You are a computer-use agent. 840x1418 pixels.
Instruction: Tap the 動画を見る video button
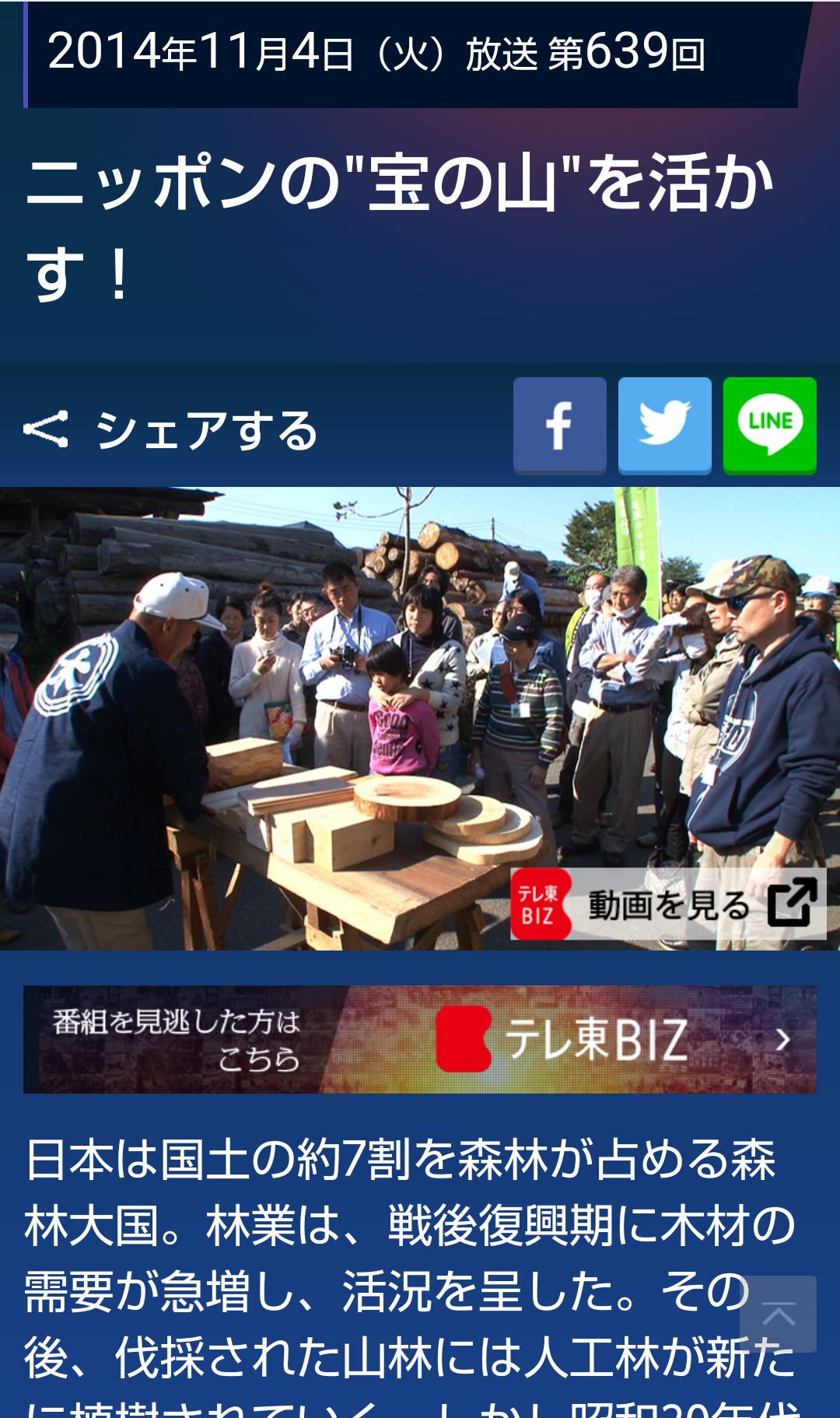667,904
